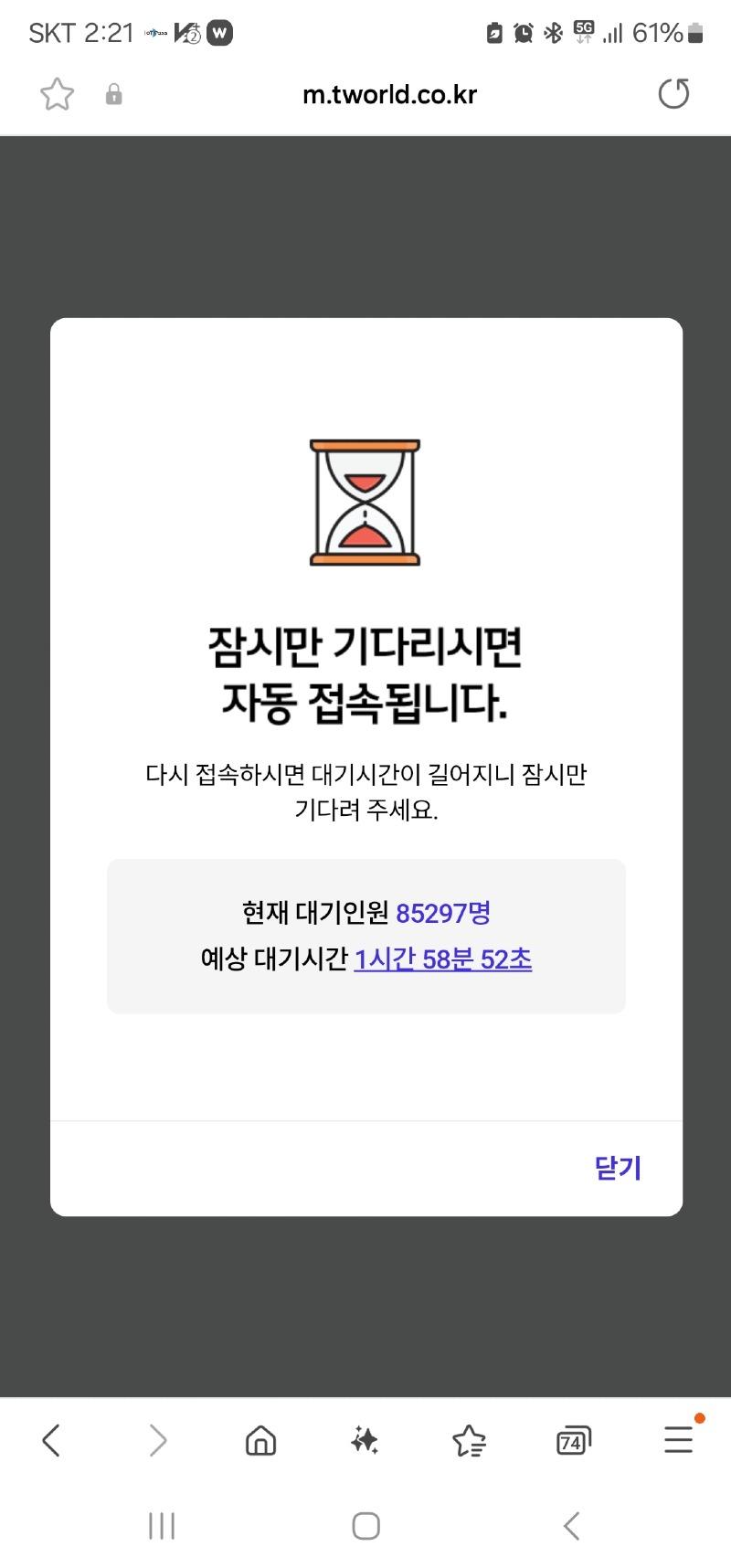
Task: Open the browser menu with notification dot
Action: click(x=678, y=1440)
